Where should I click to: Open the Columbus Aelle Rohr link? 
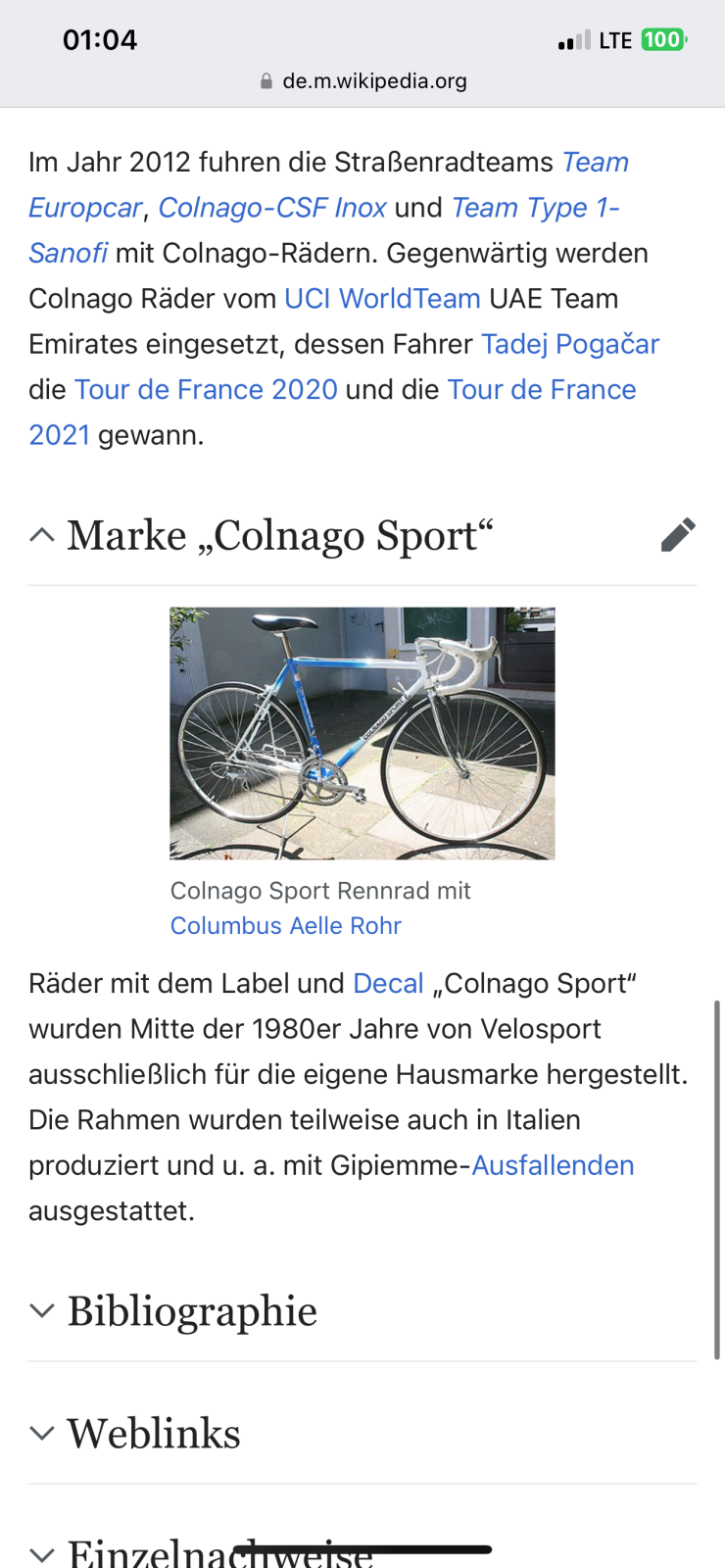click(285, 926)
